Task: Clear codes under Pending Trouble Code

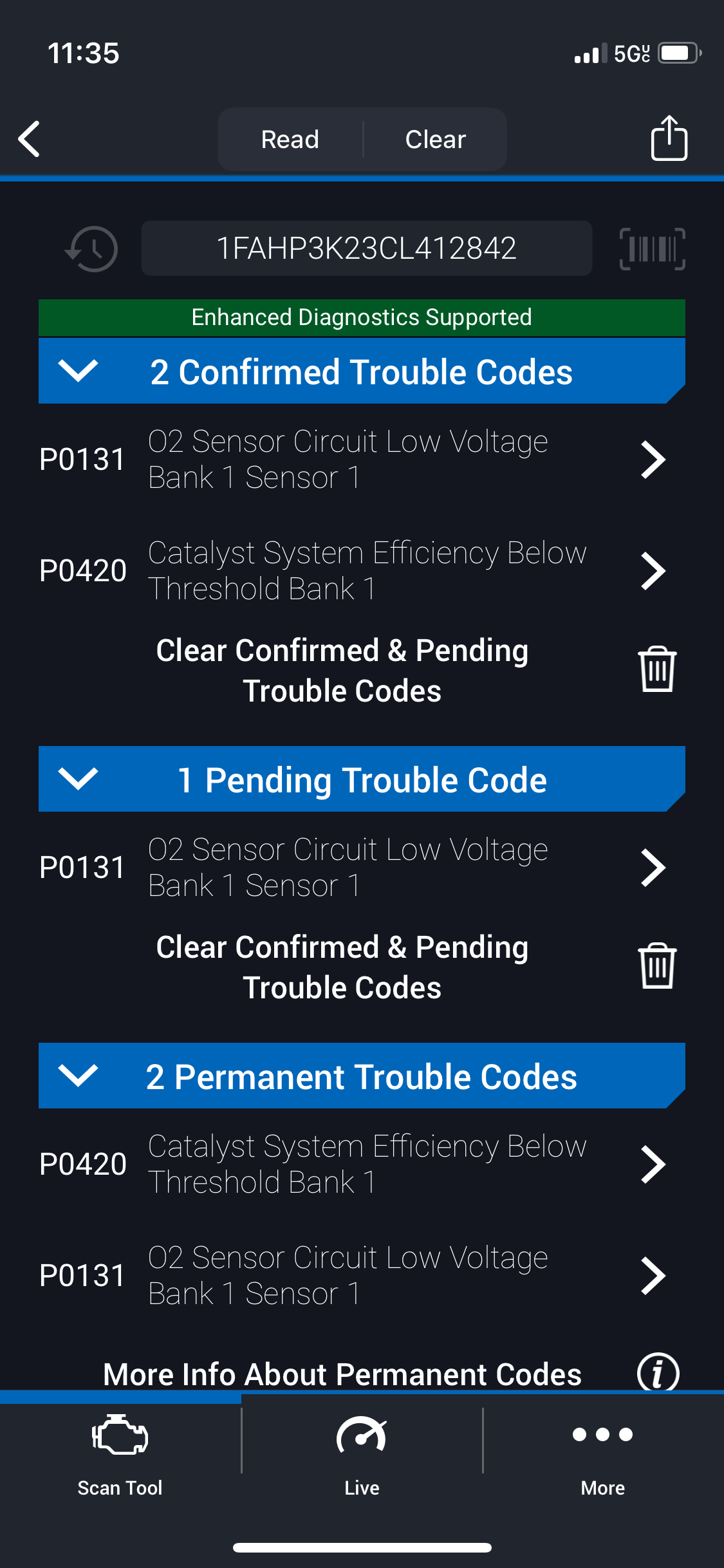Action: pyautogui.click(x=656, y=967)
